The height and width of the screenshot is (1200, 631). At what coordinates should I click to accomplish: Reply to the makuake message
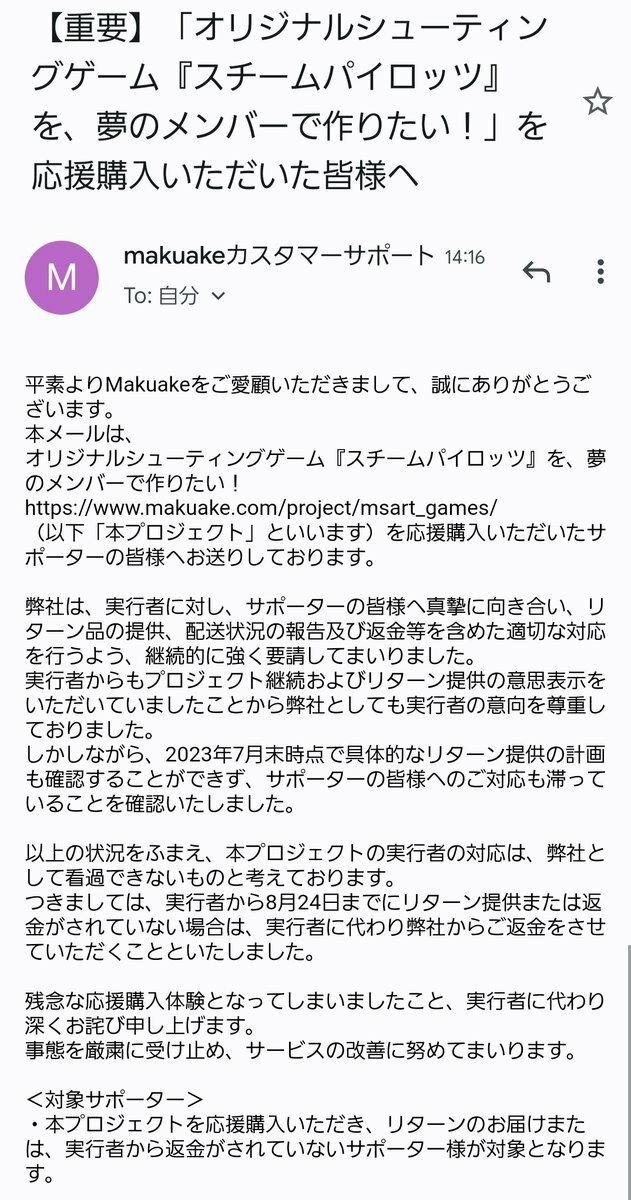pyautogui.click(x=537, y=272)
